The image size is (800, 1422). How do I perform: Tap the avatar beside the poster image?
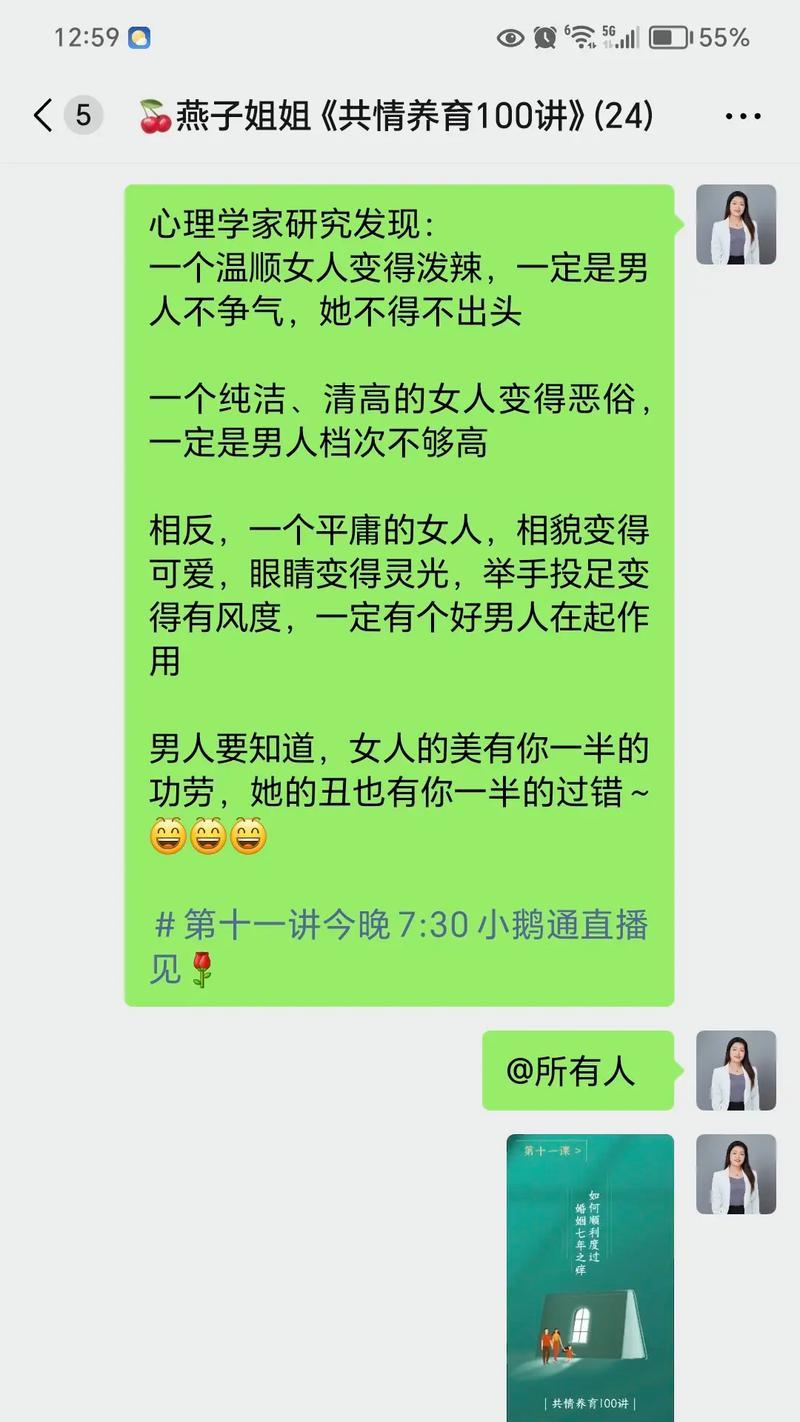736,1174
